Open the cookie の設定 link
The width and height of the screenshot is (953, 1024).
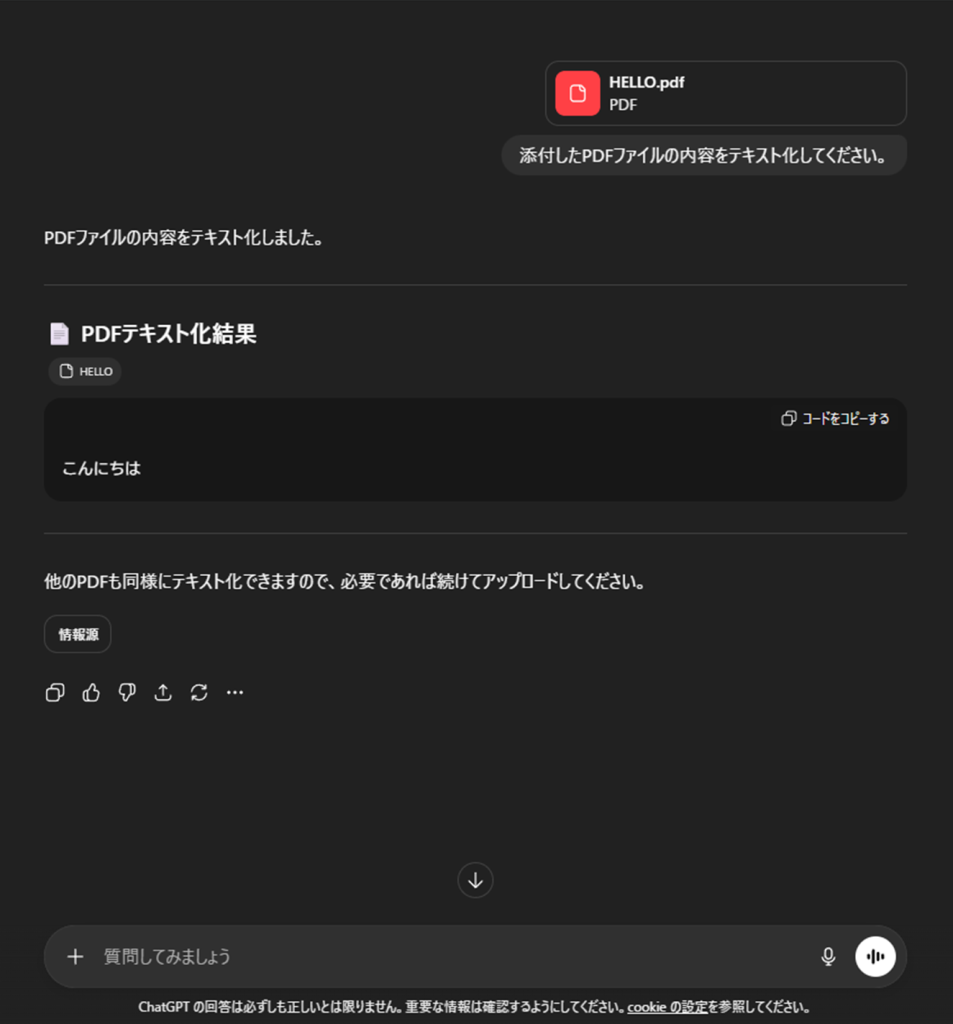point(667,1007)
